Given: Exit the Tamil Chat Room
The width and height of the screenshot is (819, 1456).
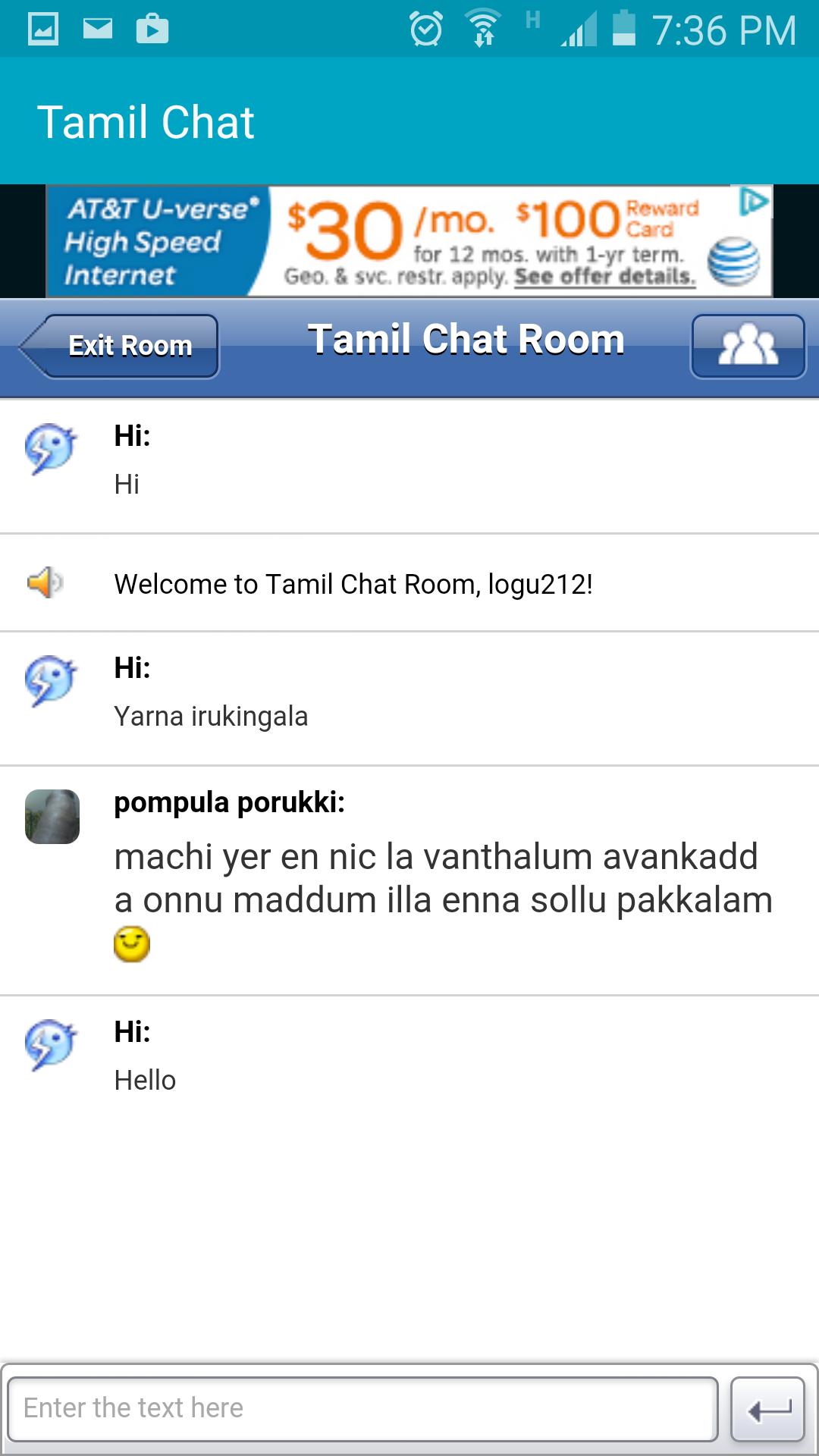Looking at the screenshot, I should coord(121,346).
